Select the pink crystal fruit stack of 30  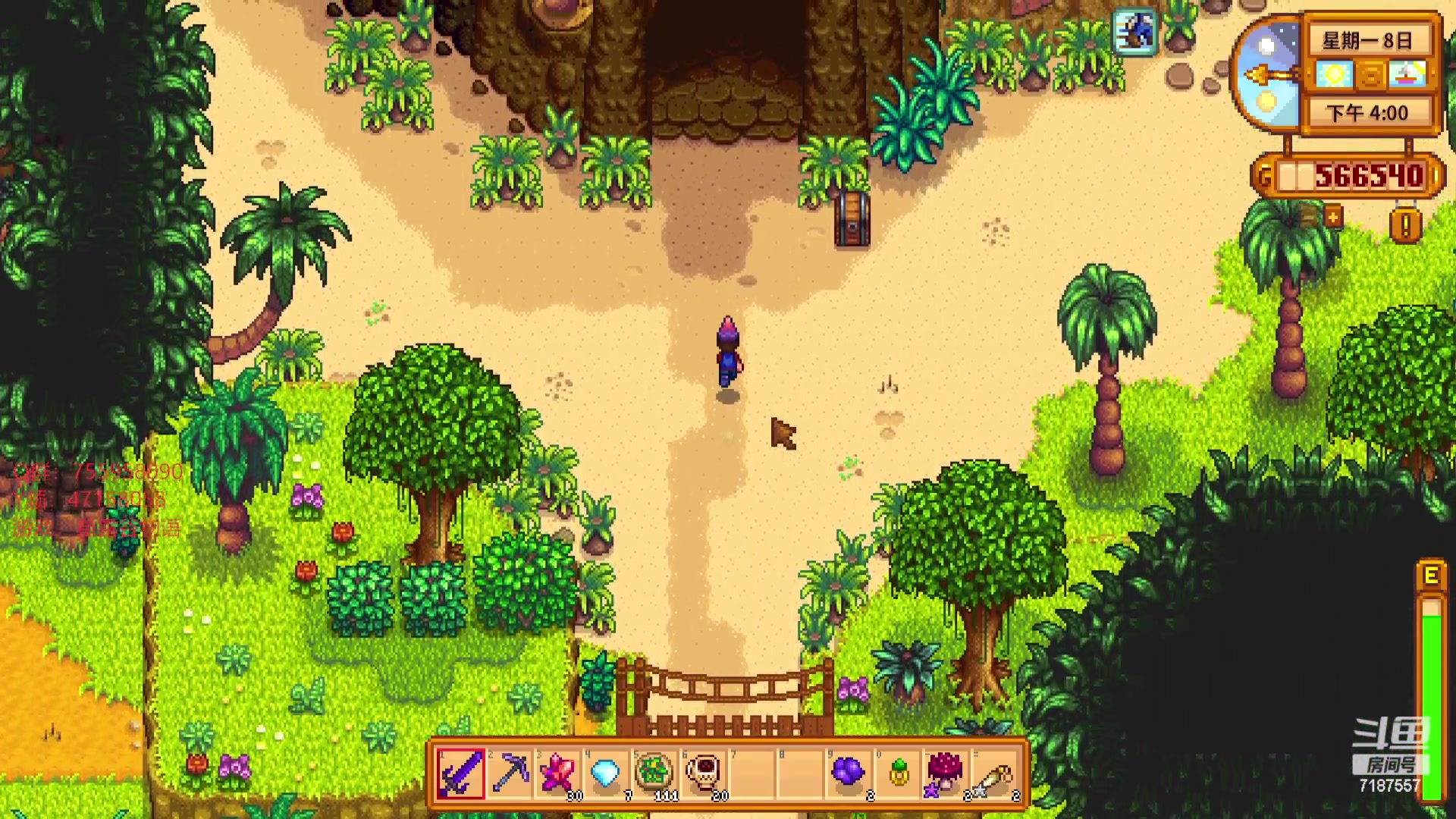point(557,773)
